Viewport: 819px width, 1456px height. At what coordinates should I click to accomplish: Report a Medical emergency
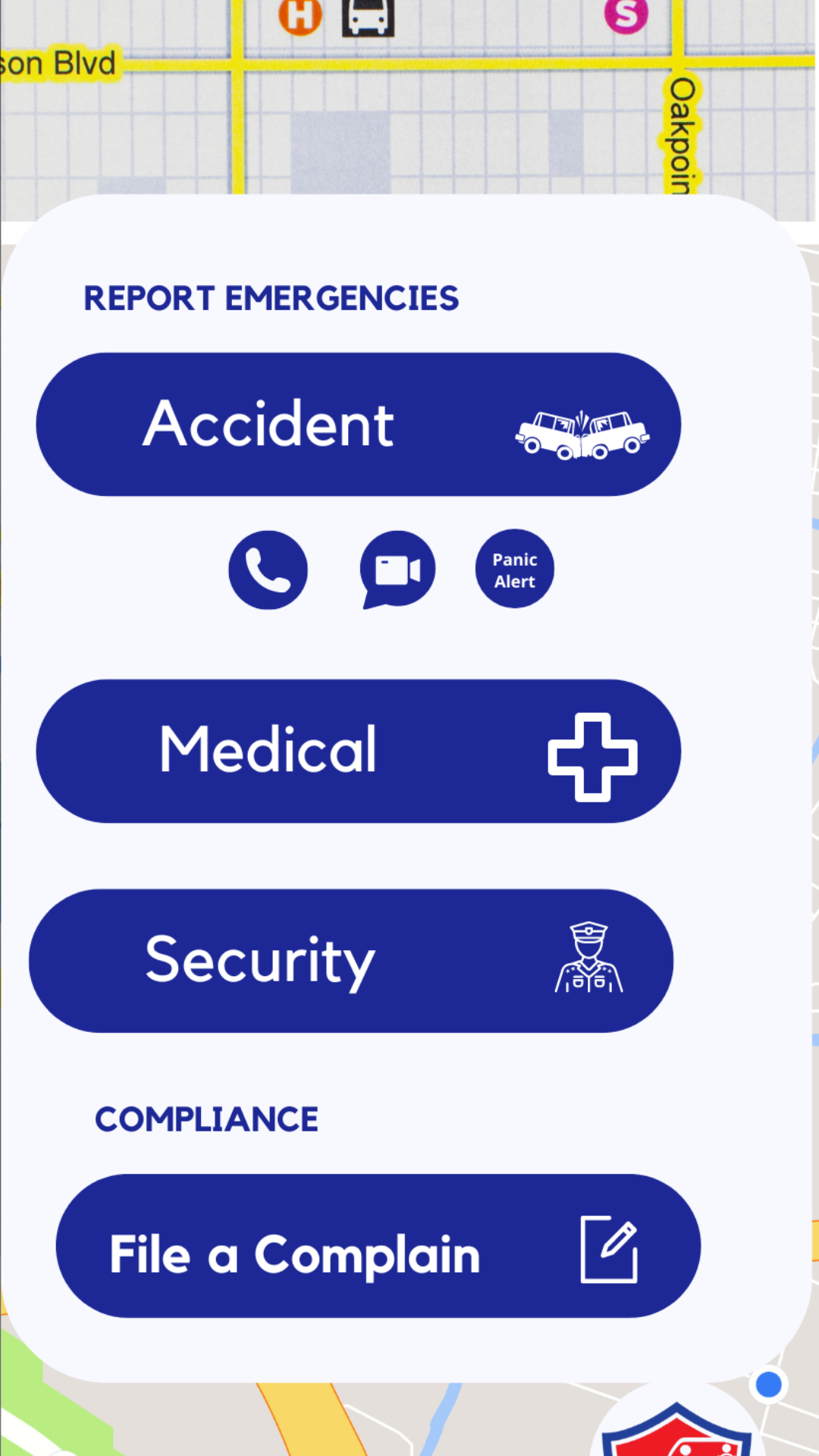point(358,751)
